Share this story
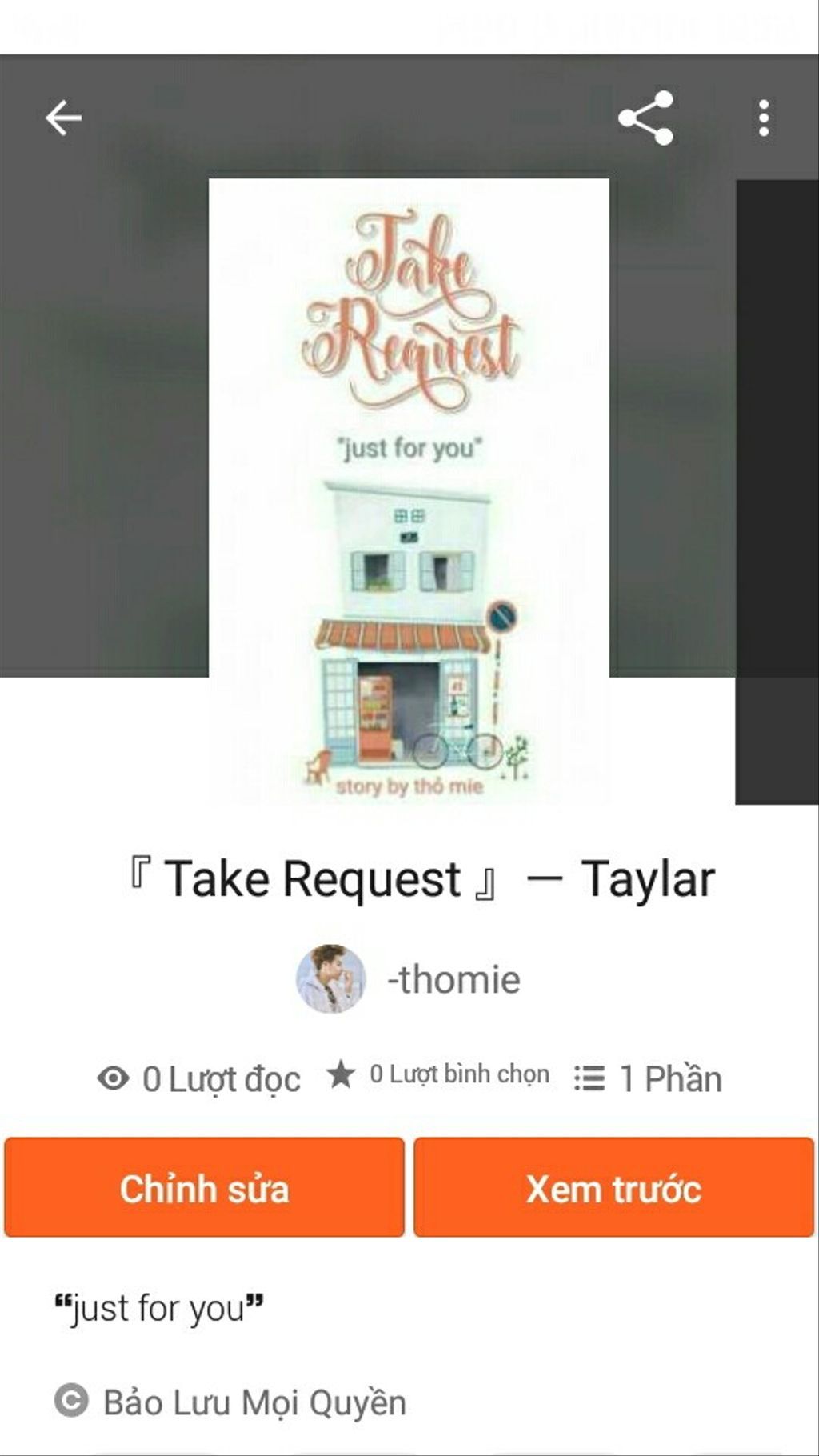Screen dimensions: 819x1456 (645, 118)
